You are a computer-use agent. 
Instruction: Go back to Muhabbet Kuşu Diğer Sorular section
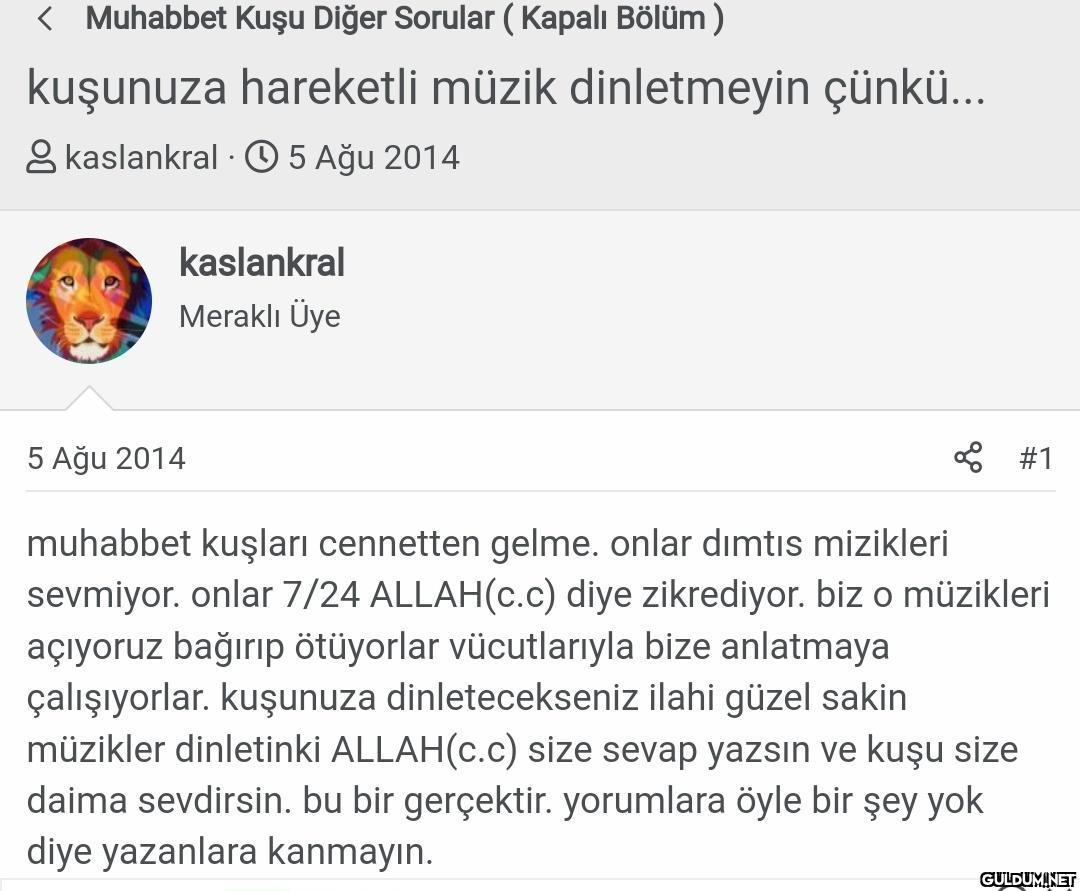click(x=404, y=18)
